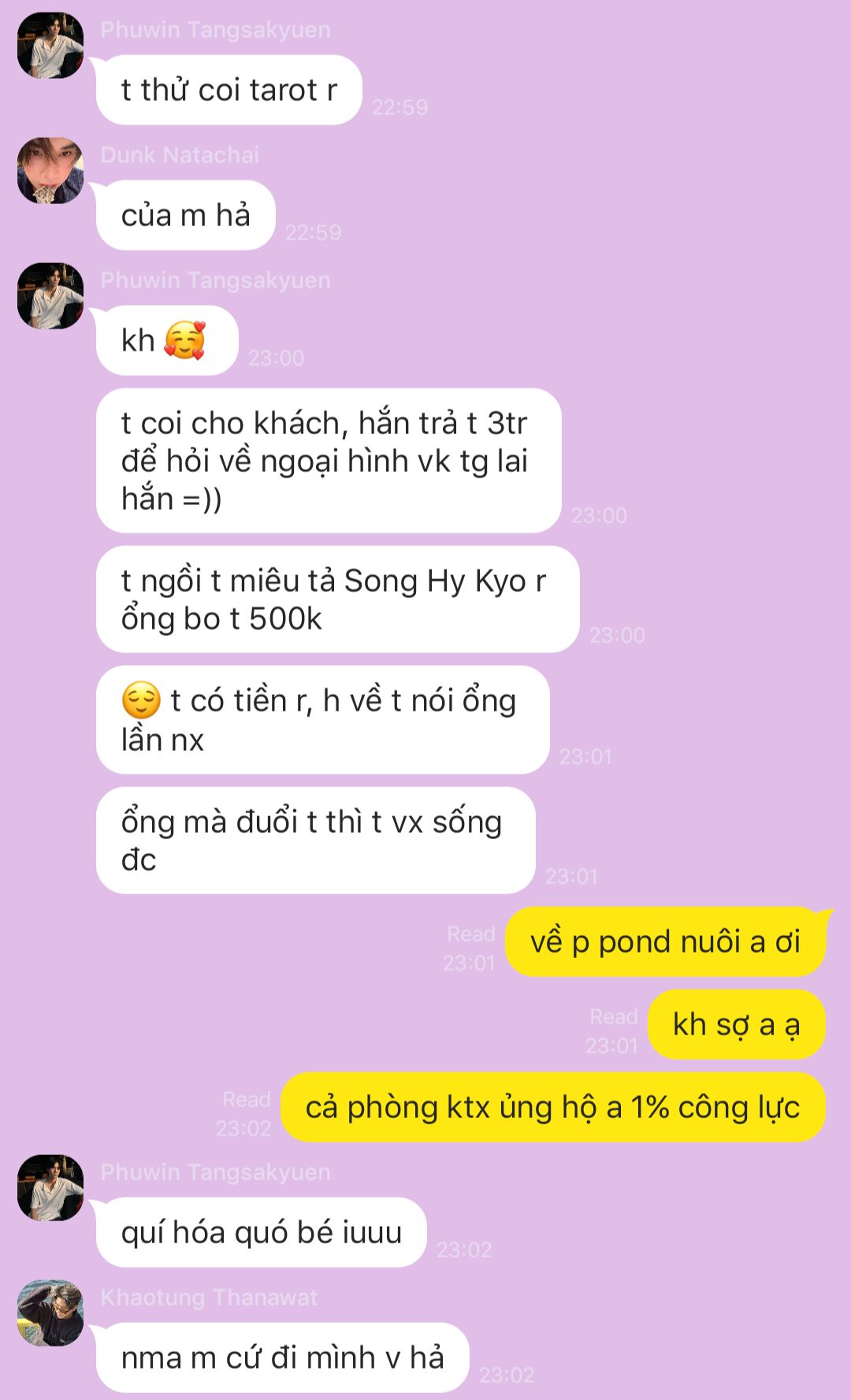The width and height of the screenshot is (851, 1400).
Task: Open Khaotung Thanawat's profile picture
Action: (x=50, y=1313)
